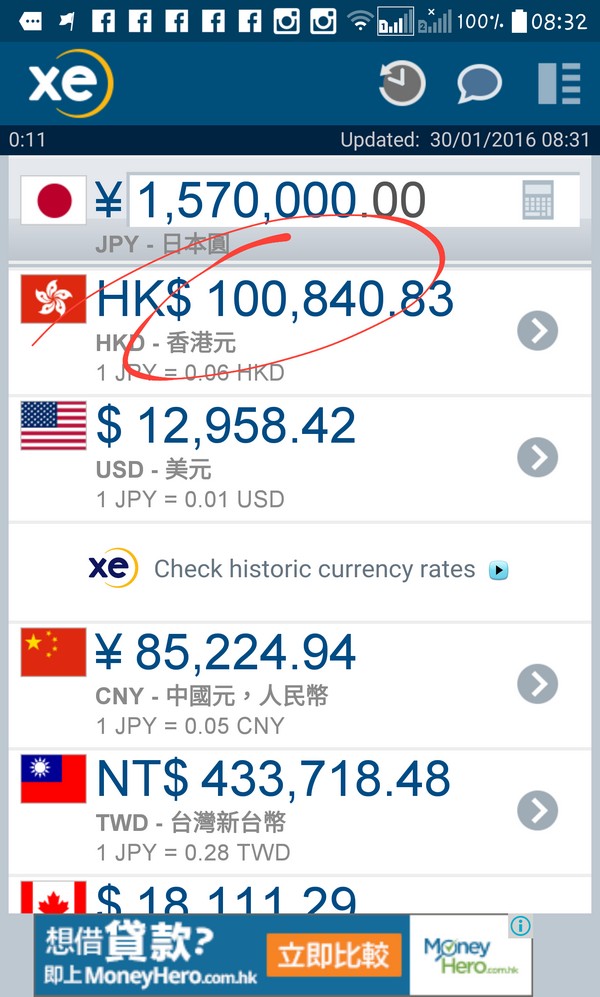This screenshot has height=997, width=600.
Task: Open CNY currency details arrow
Action: [x=537, y=684]
